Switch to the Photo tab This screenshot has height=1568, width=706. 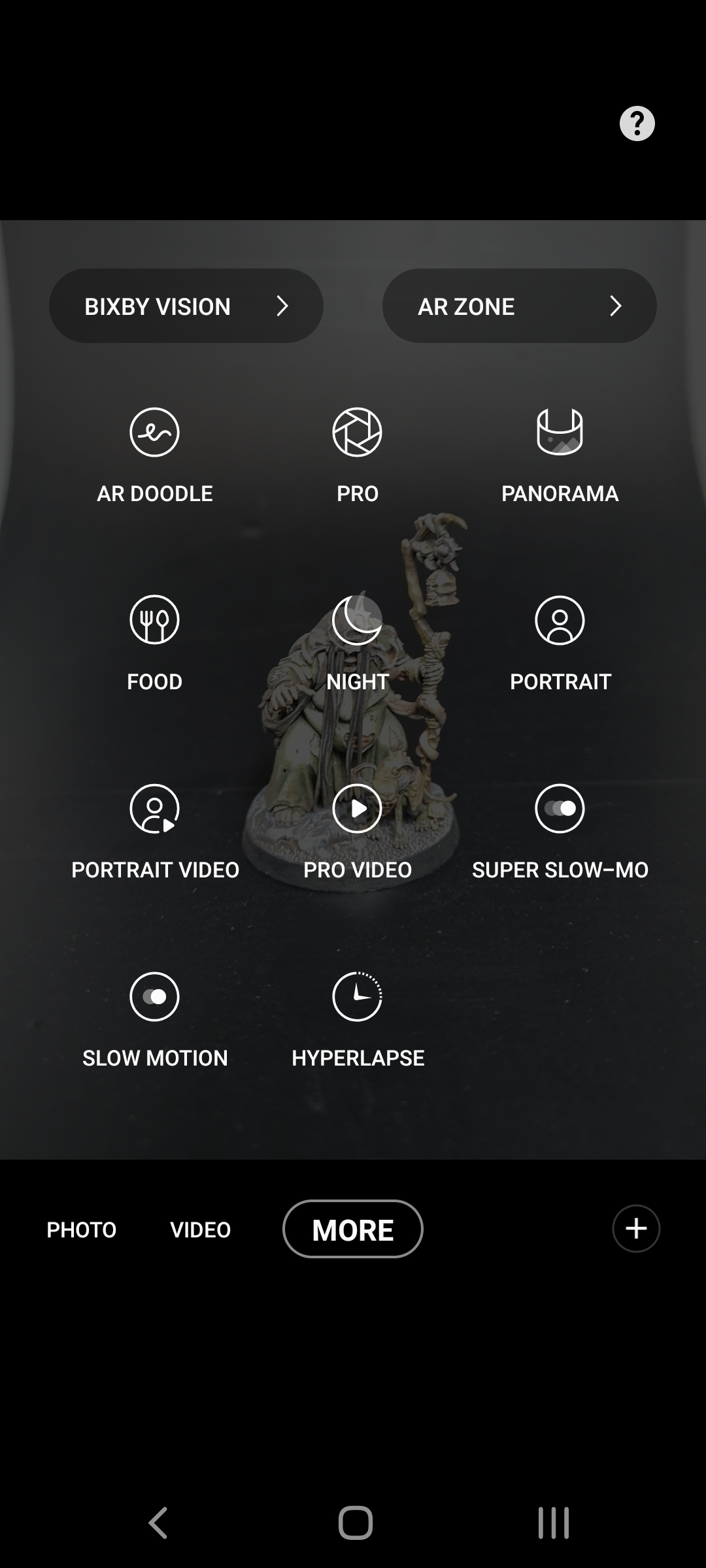81,1230
